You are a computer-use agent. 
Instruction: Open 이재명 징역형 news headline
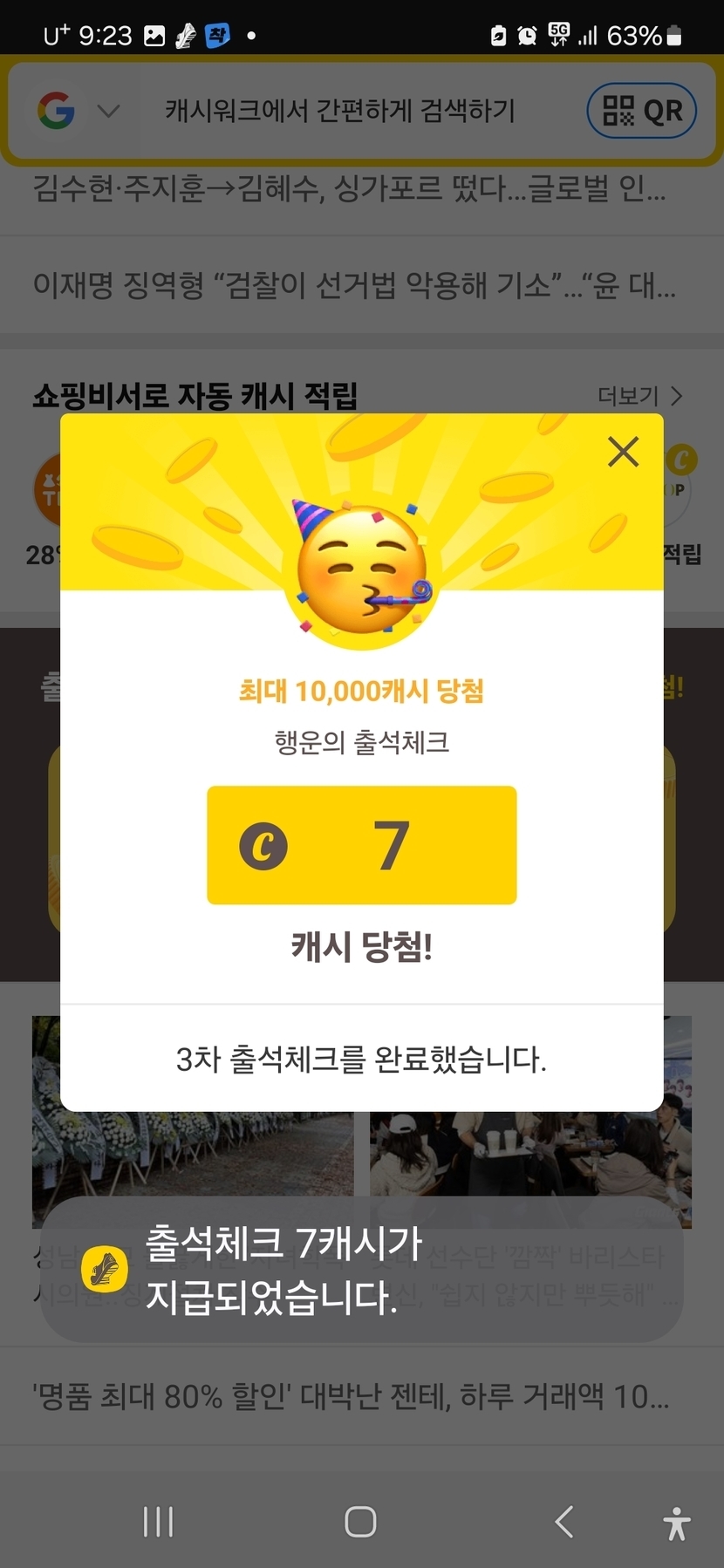(354, 284)
